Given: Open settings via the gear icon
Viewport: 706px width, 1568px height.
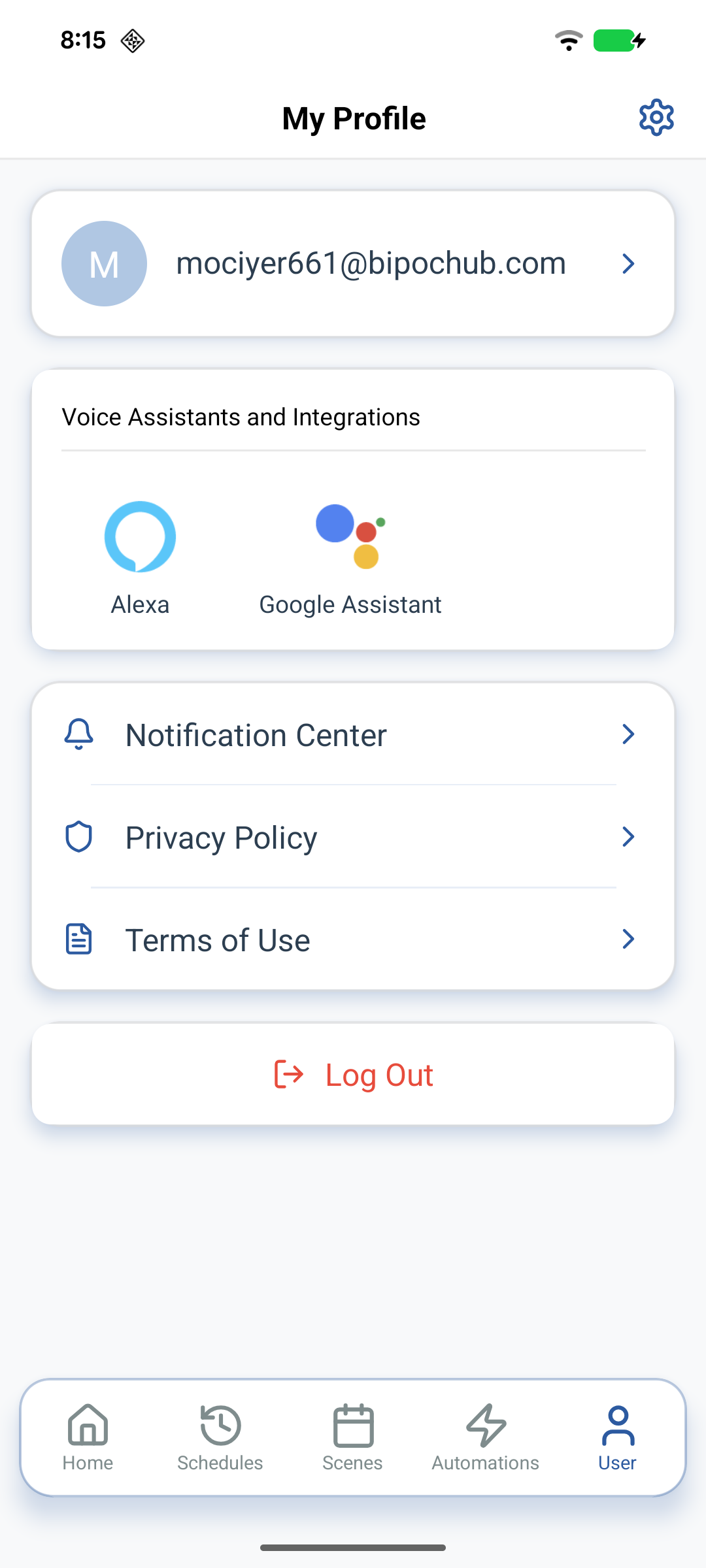Looking at the screenshot, I should (656, 118).
